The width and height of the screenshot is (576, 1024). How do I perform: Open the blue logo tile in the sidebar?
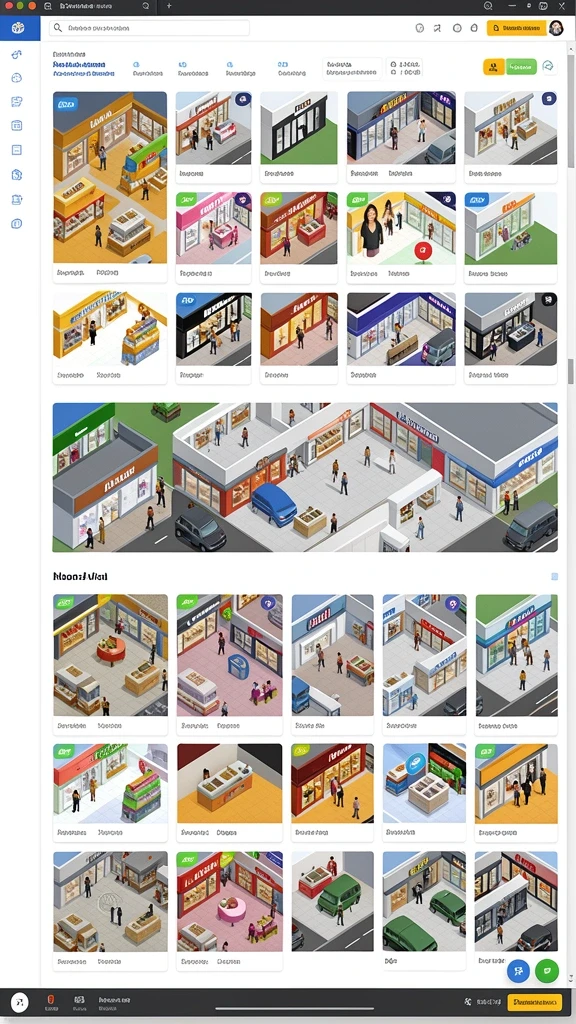coord(19,28)
